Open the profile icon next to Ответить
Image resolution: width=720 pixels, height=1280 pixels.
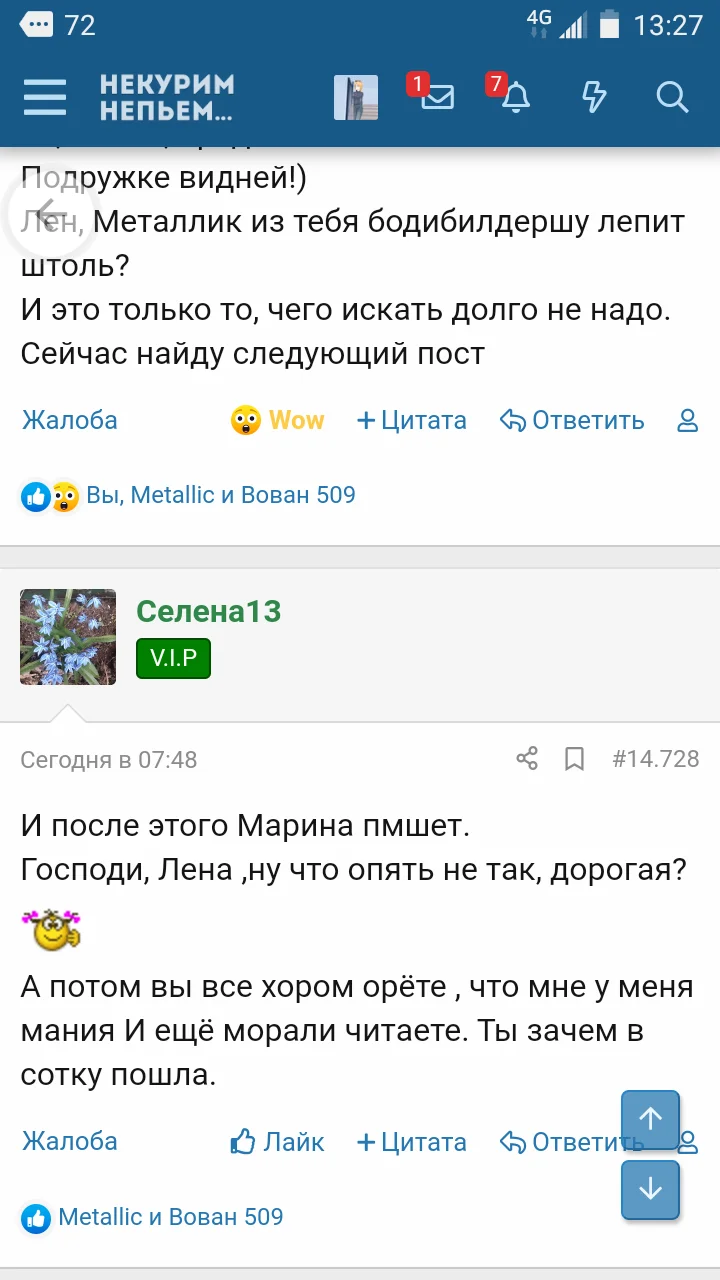point(687,421)
